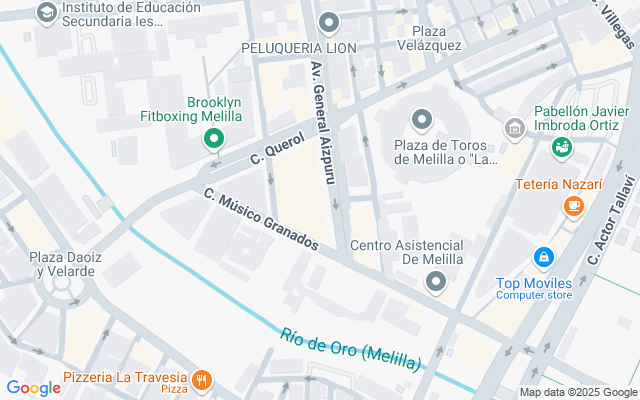Open the Brooklyn Fitboxing Melilla pin
Viewport: 640px width, 400px height.
coord(214,139)
